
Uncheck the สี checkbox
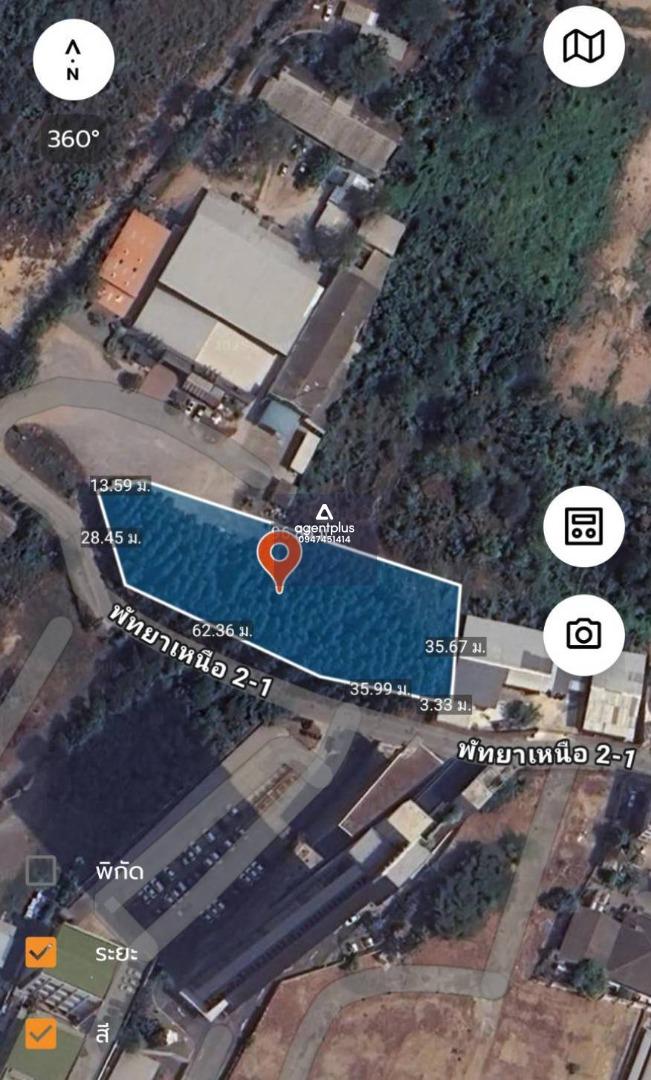tap(41, 1034)
